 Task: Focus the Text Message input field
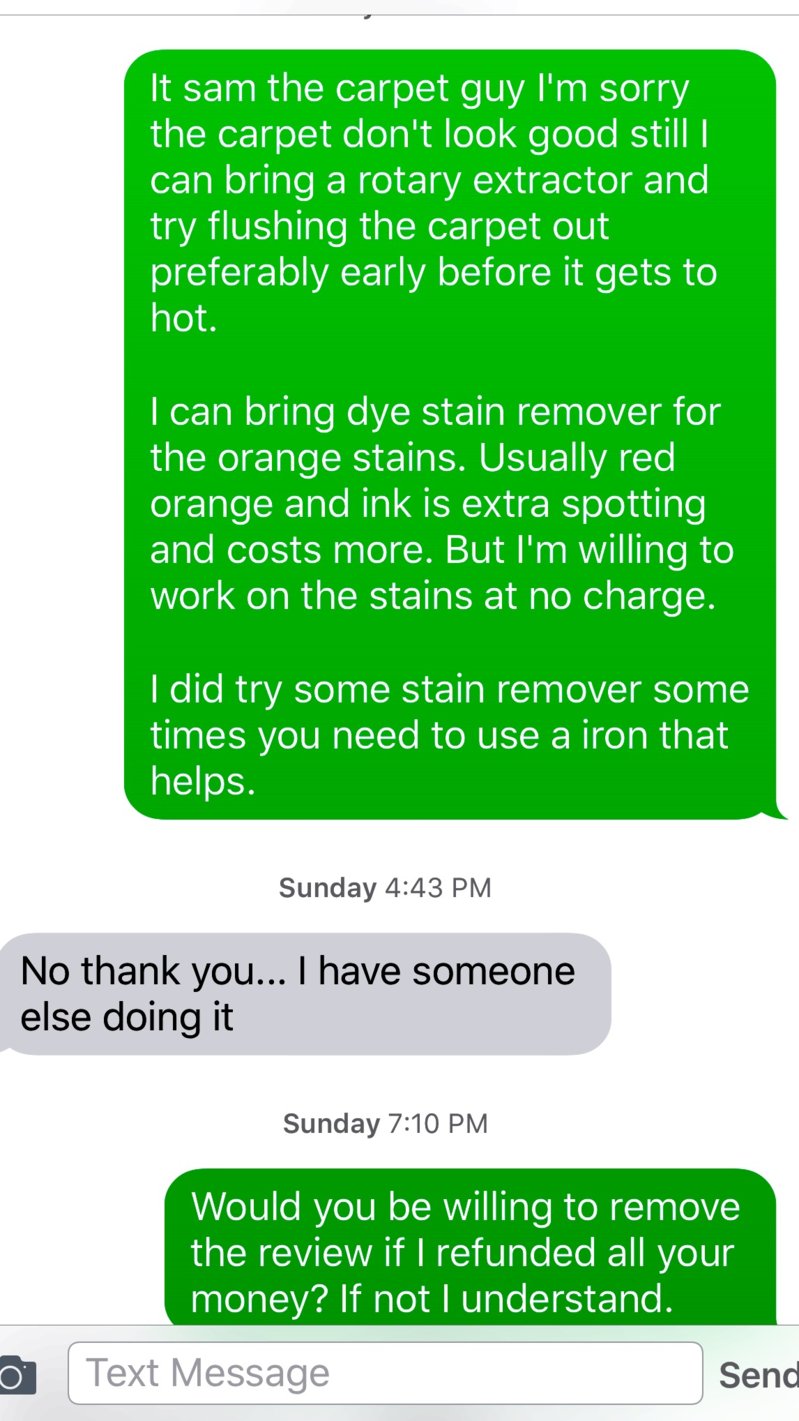click(x=385, y=1373)
